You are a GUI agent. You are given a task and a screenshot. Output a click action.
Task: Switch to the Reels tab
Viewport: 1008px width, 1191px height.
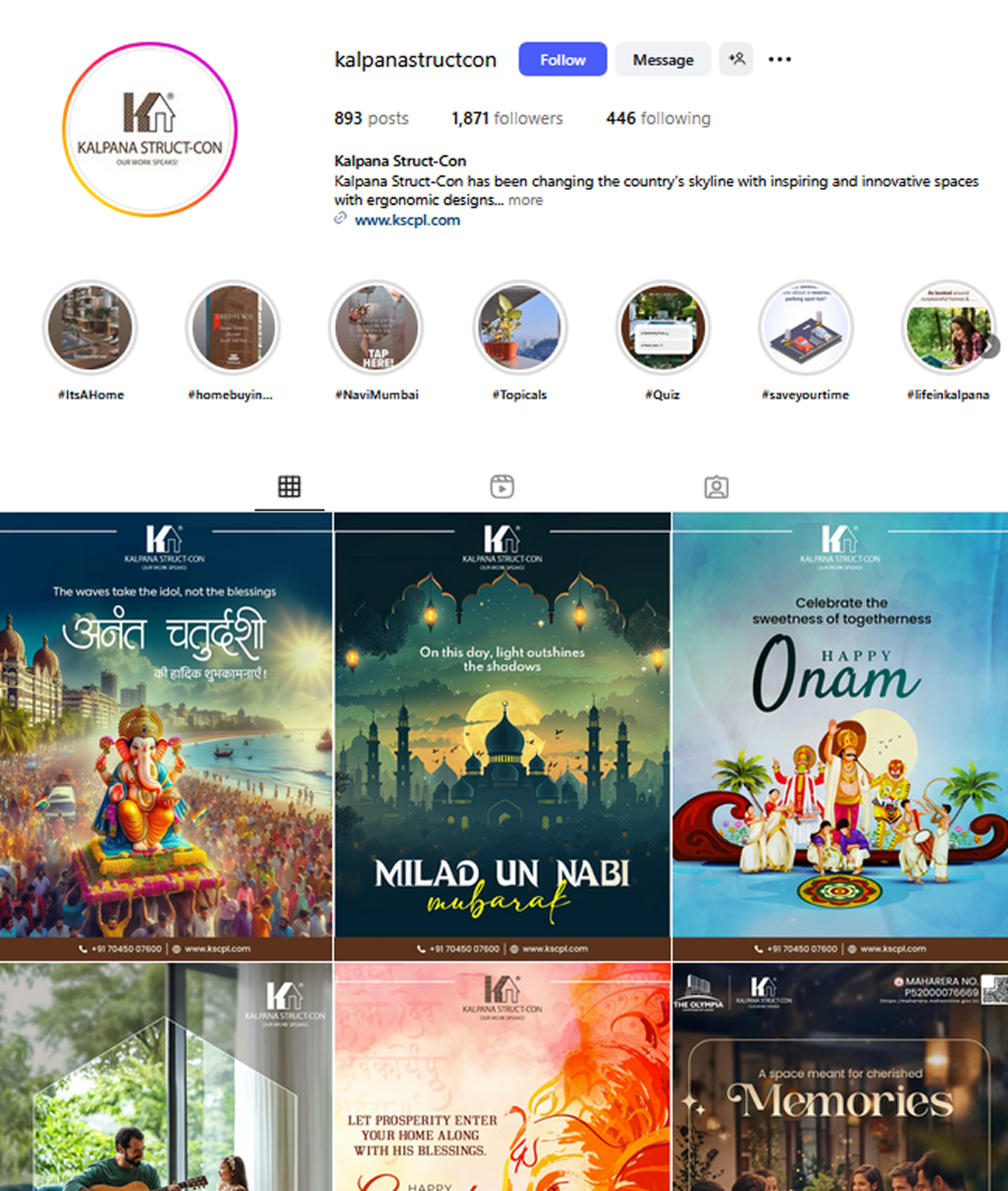[502, 487]
